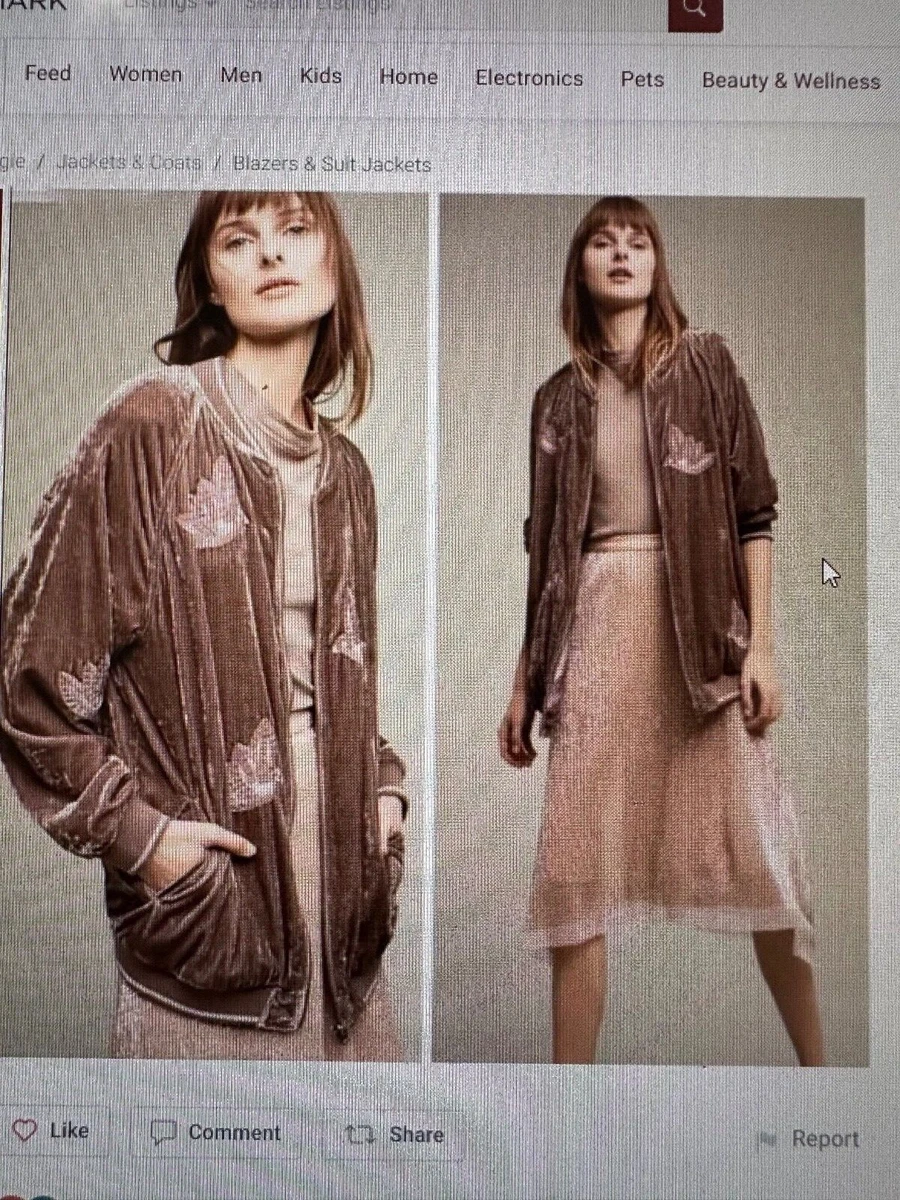Open the Men category

241,76
